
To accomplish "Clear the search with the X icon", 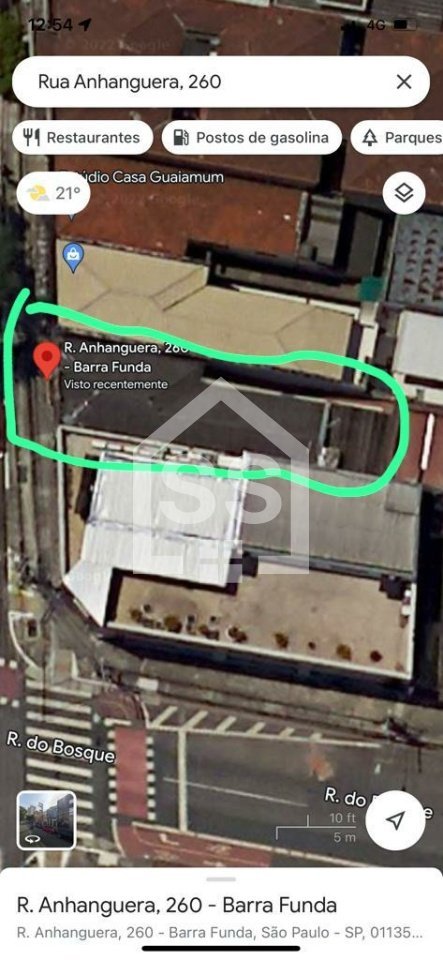I will (404, 82).
